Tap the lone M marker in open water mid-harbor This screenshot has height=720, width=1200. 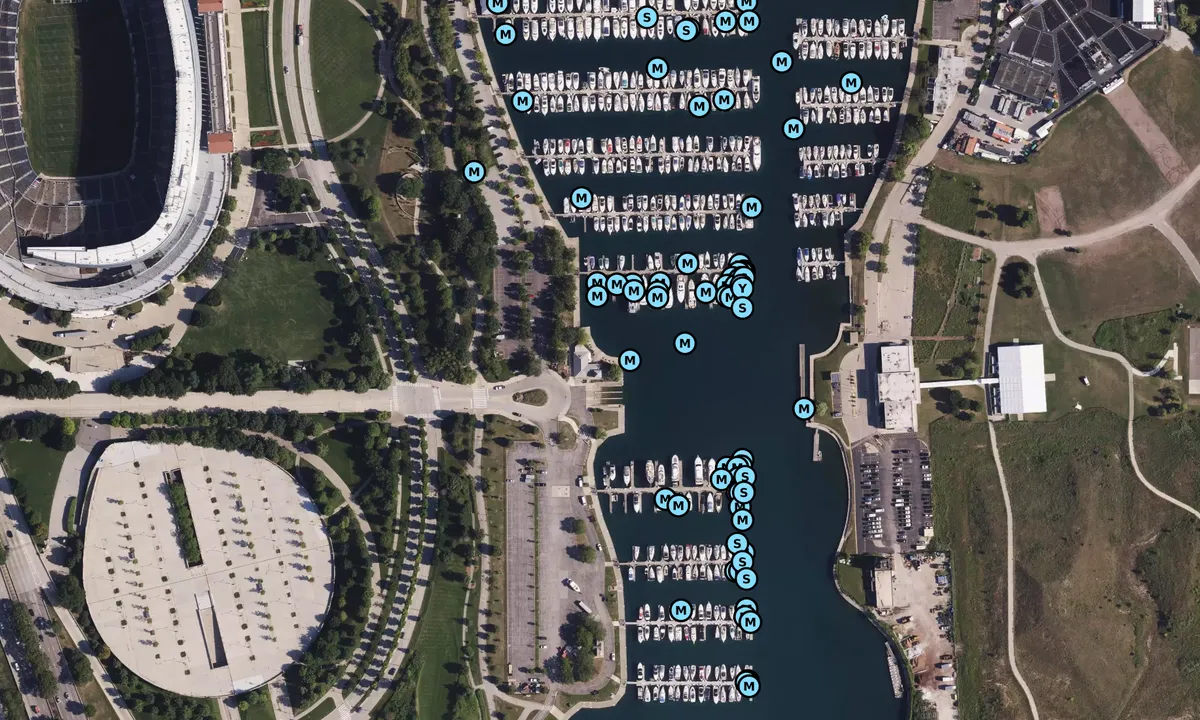coord(685,344)
